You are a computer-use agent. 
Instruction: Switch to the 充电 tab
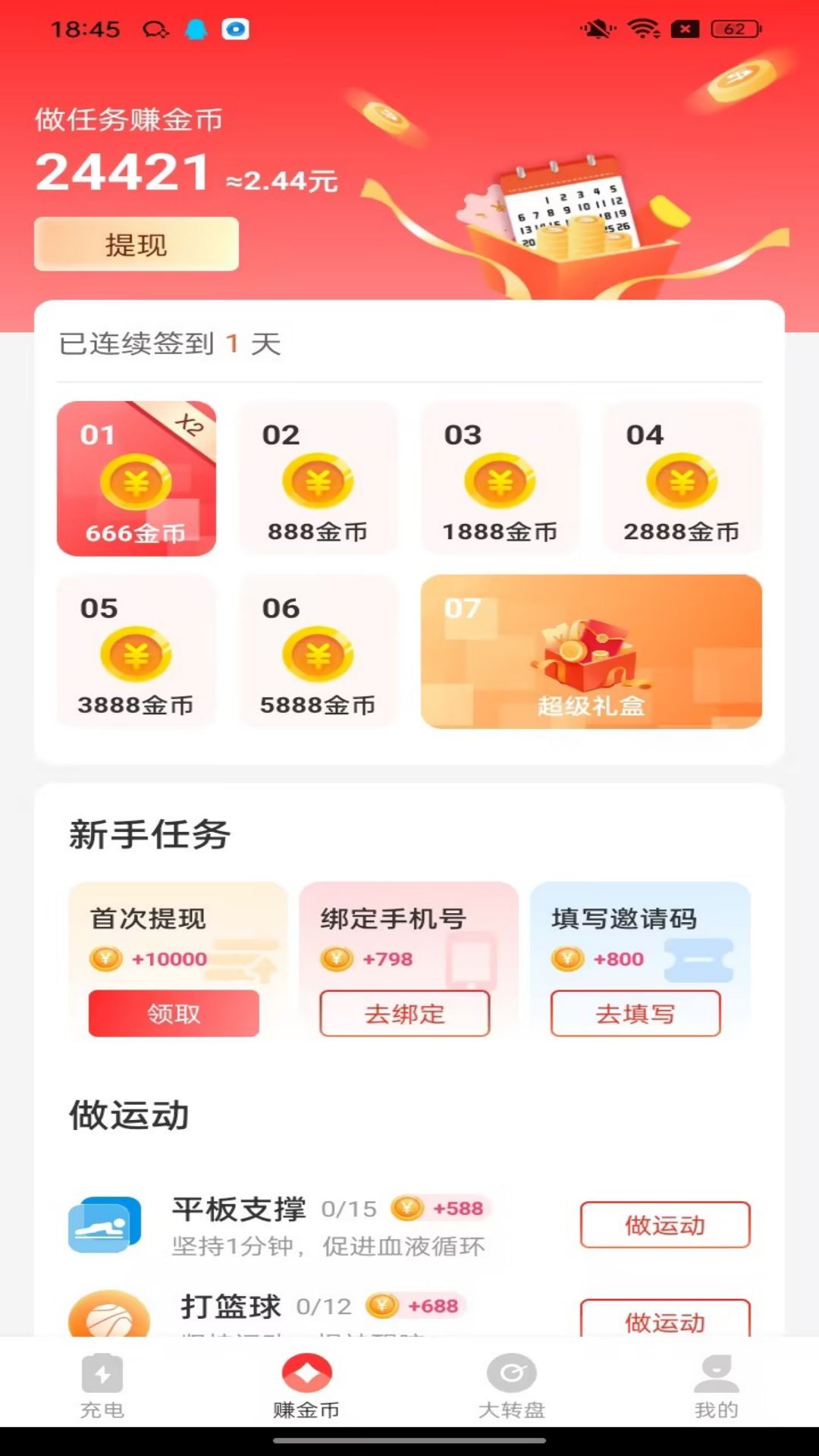(102, 1385)
